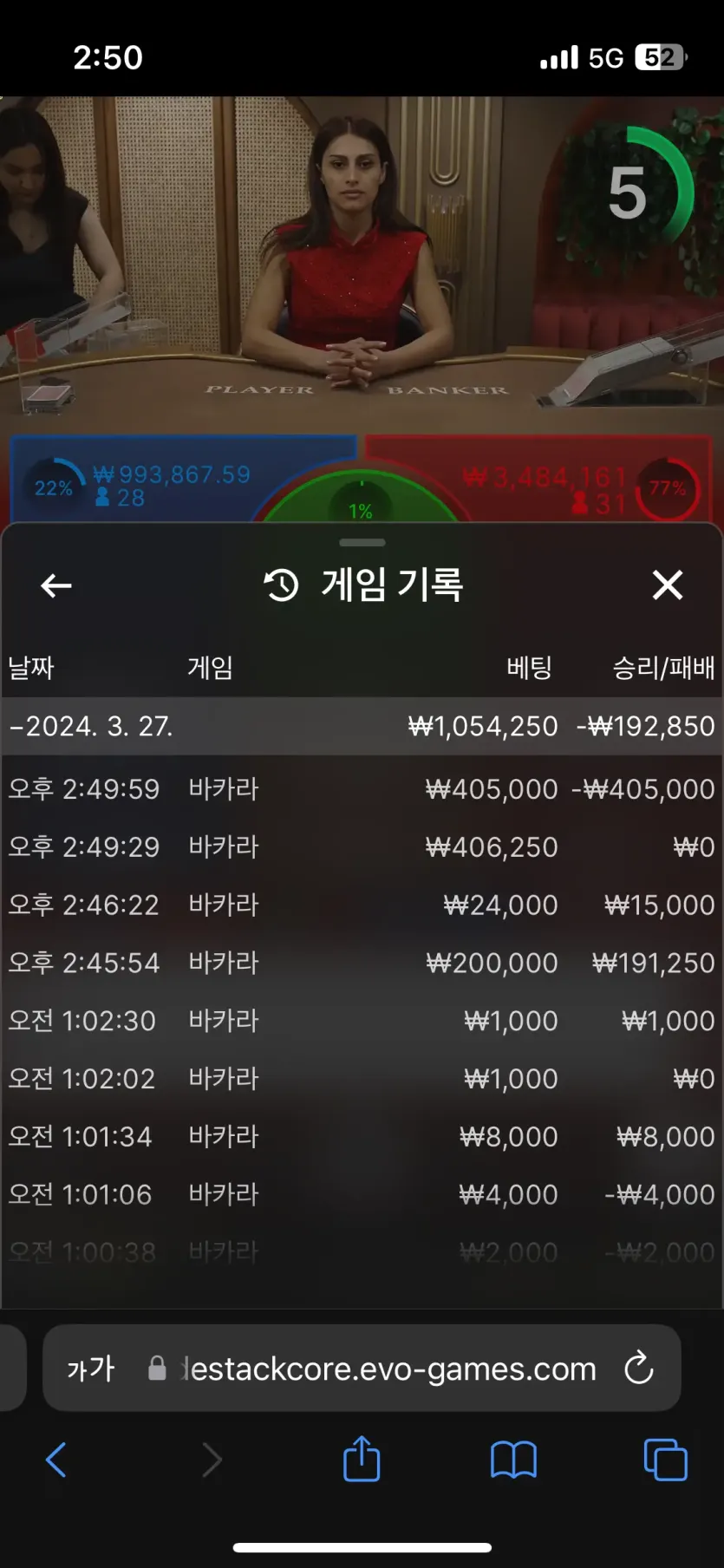Viewport: 724px width, 1568px height.
Task: Show open Safari tabs
Action: 666,1460
